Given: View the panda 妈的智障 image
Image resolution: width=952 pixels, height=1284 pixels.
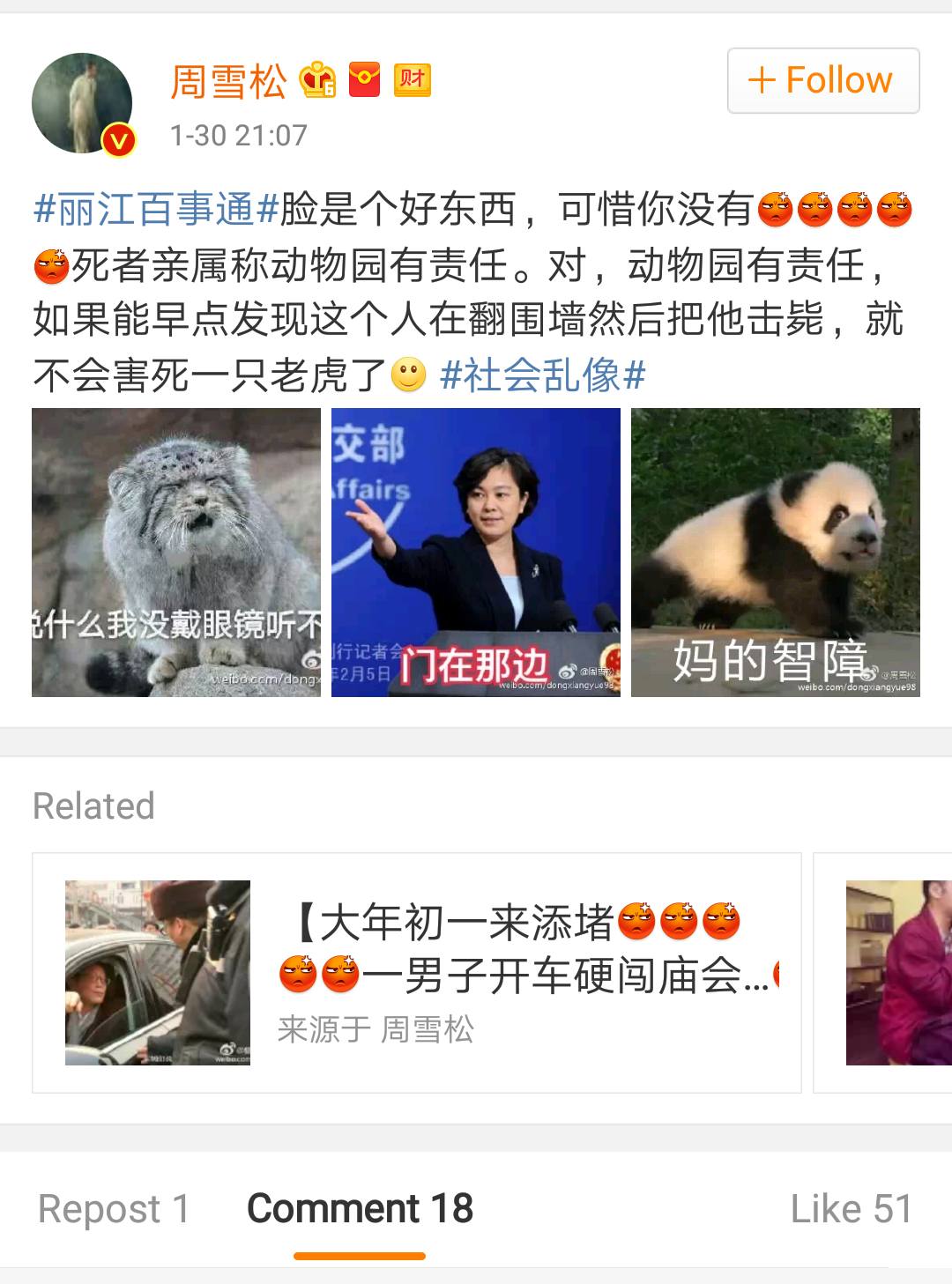Looking at the screenshot, I should click(775, 553).
